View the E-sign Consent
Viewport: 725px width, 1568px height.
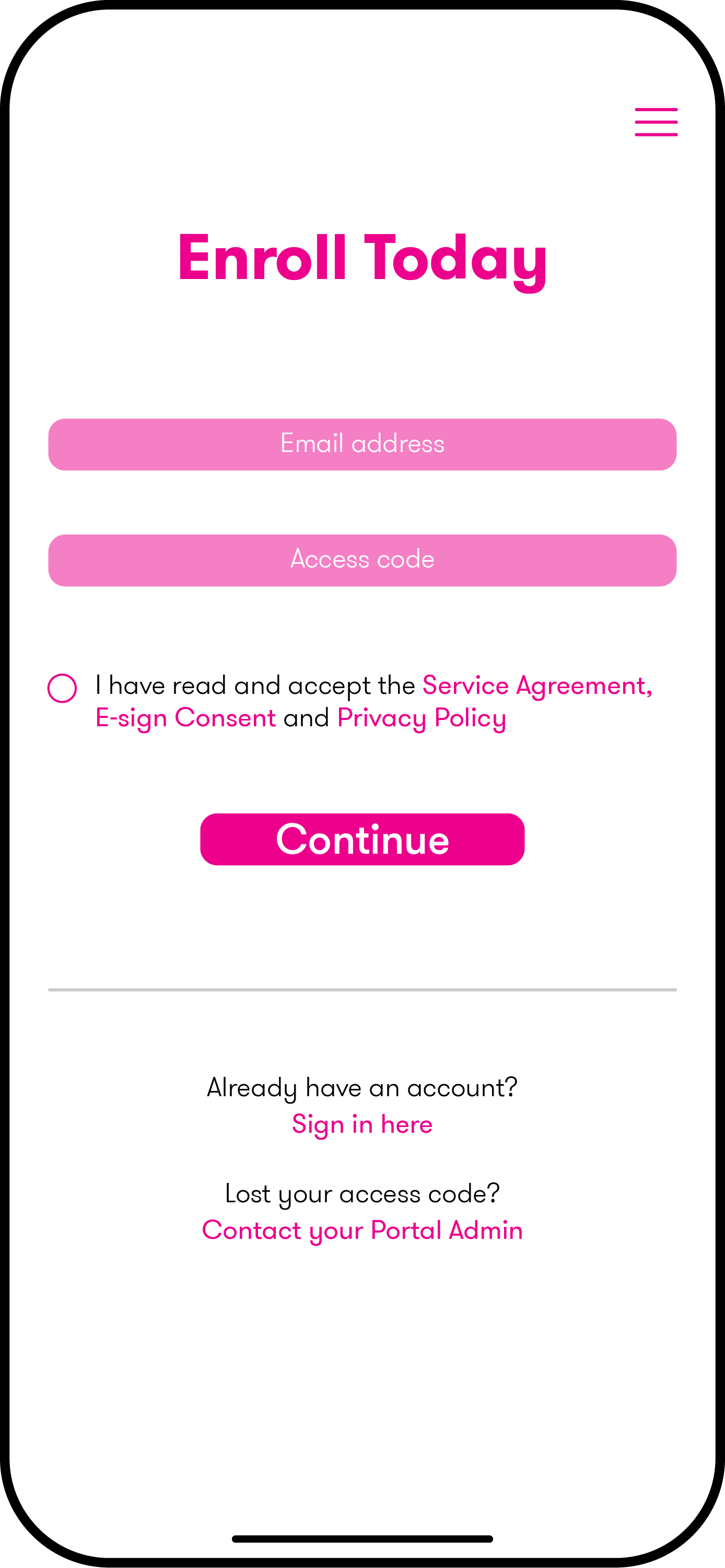(185, 718)
